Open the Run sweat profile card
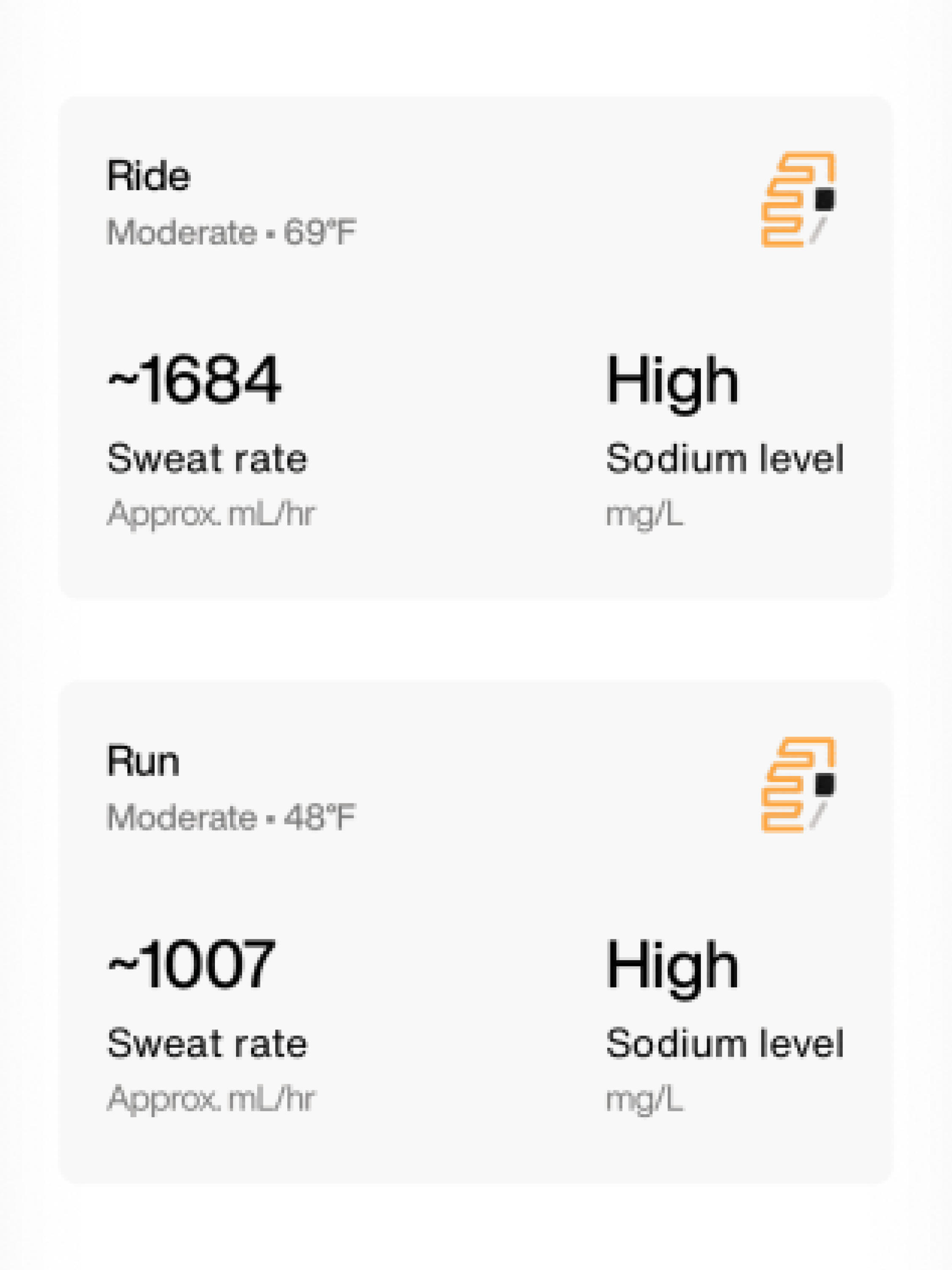The width and height of the screenshot is (952, 1270). [x=476, y=933]
